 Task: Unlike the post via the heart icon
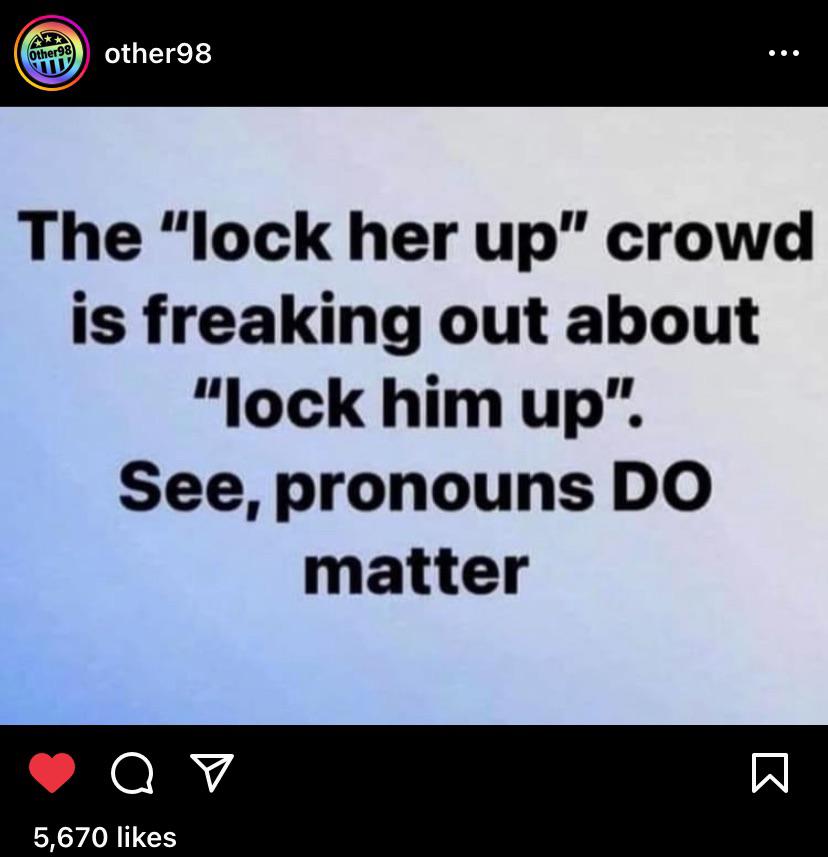pyautogui.click(x=52, y=773)
